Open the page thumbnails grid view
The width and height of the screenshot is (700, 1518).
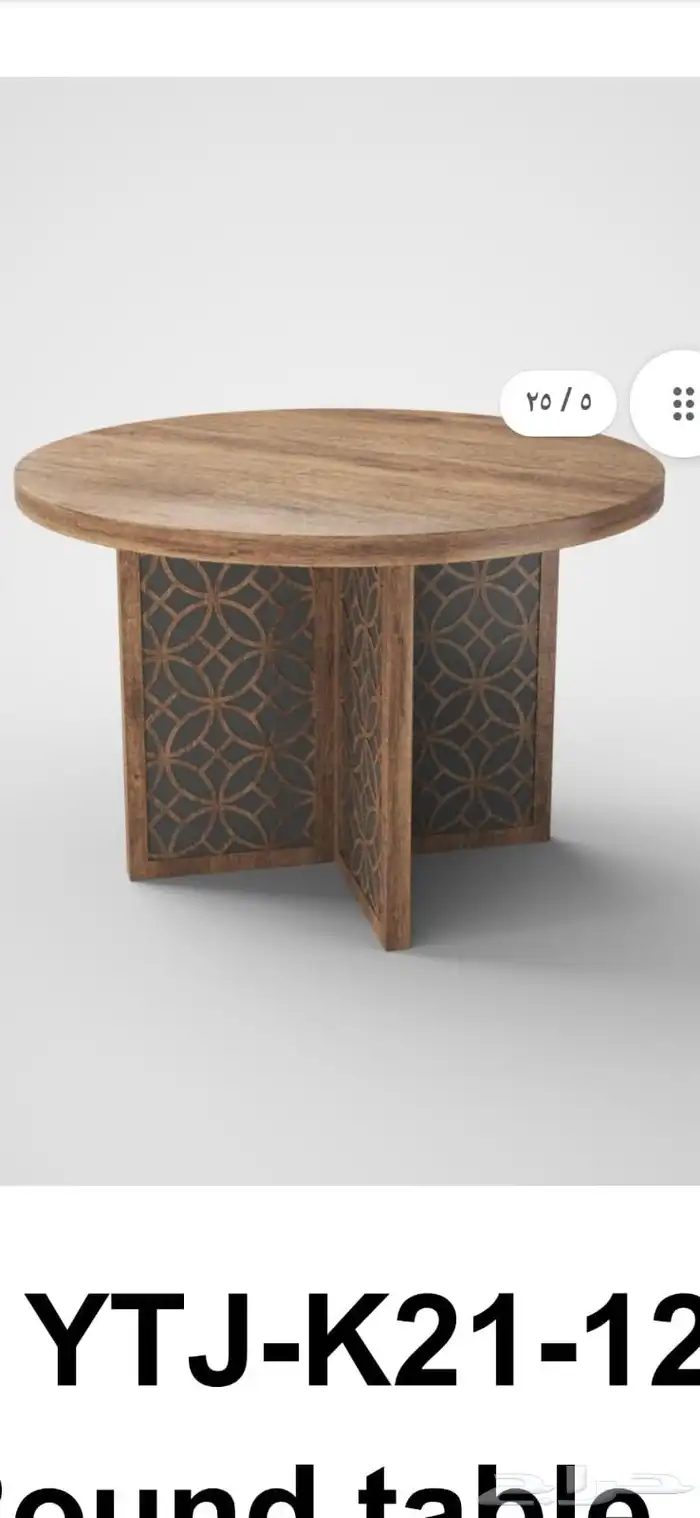(682, 403)
